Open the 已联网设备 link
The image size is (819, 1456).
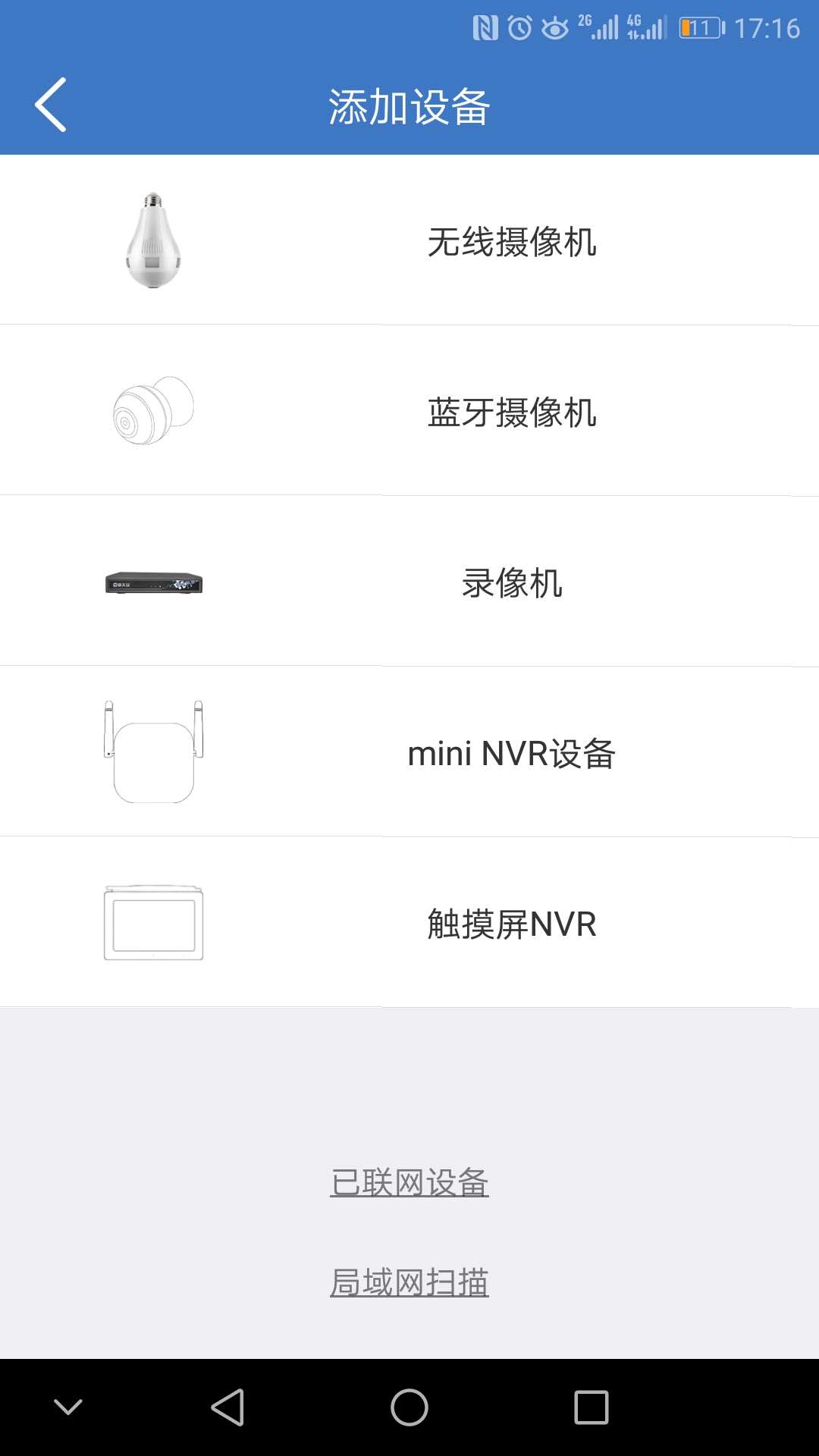(409, 1181)
